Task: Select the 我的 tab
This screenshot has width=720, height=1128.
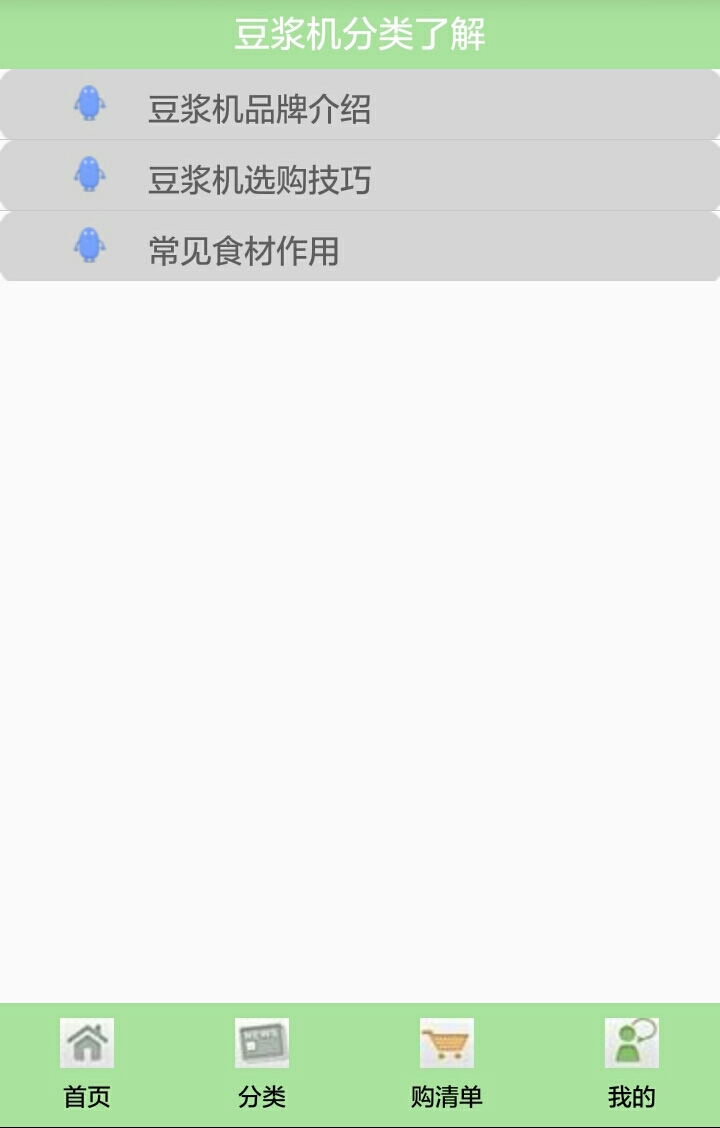Action: (632, 1064)
